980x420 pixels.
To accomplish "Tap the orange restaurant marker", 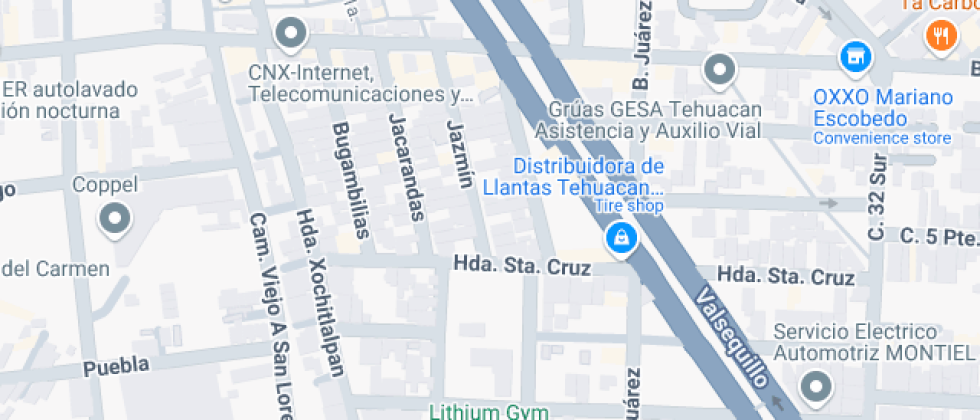I will 942,35.
